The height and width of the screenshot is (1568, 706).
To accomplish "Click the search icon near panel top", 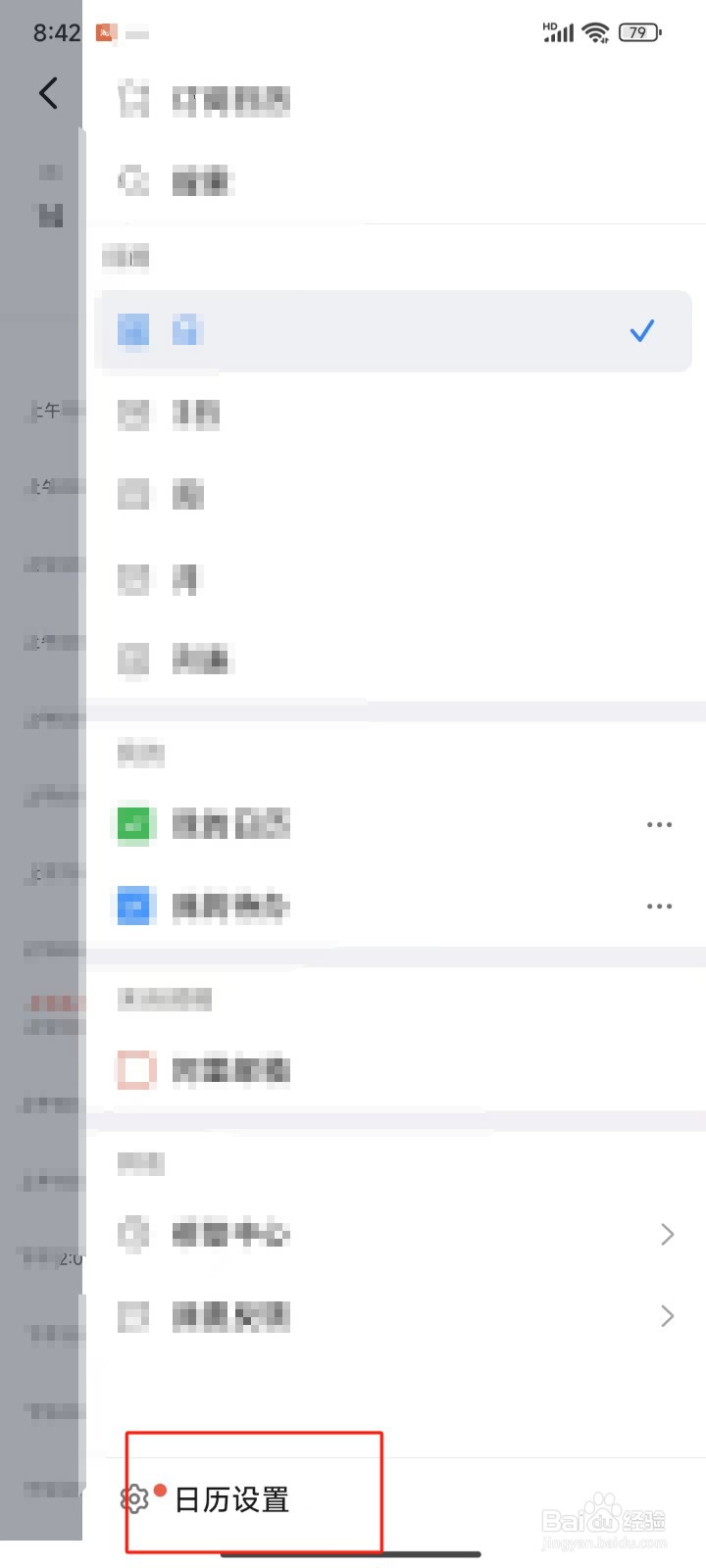I will 134,181.
